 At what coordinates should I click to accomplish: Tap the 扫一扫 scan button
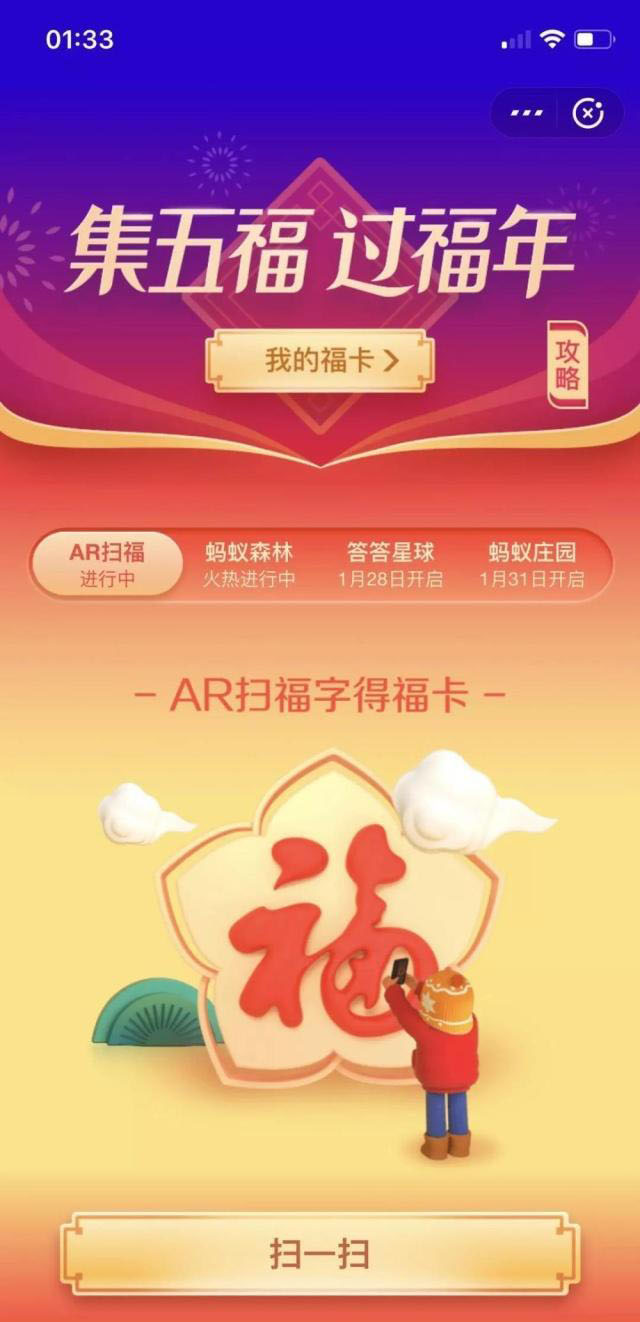pos(319,1252)
